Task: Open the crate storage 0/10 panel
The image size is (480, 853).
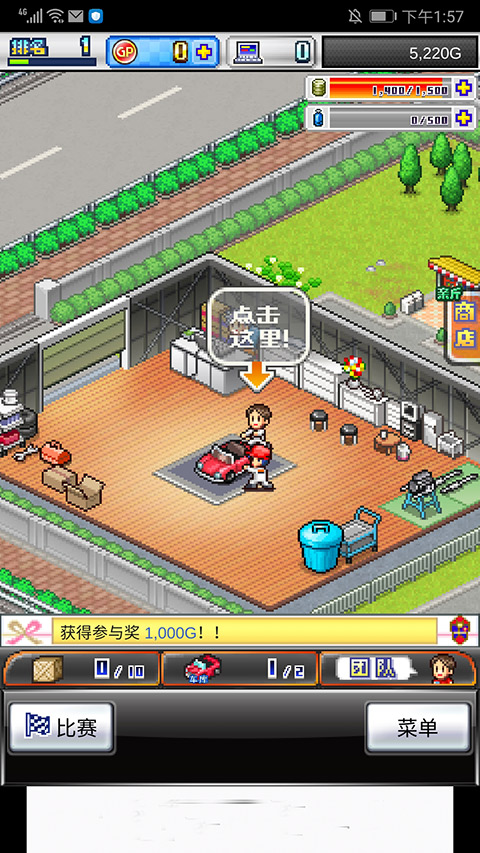Action: tap(82, 669)
